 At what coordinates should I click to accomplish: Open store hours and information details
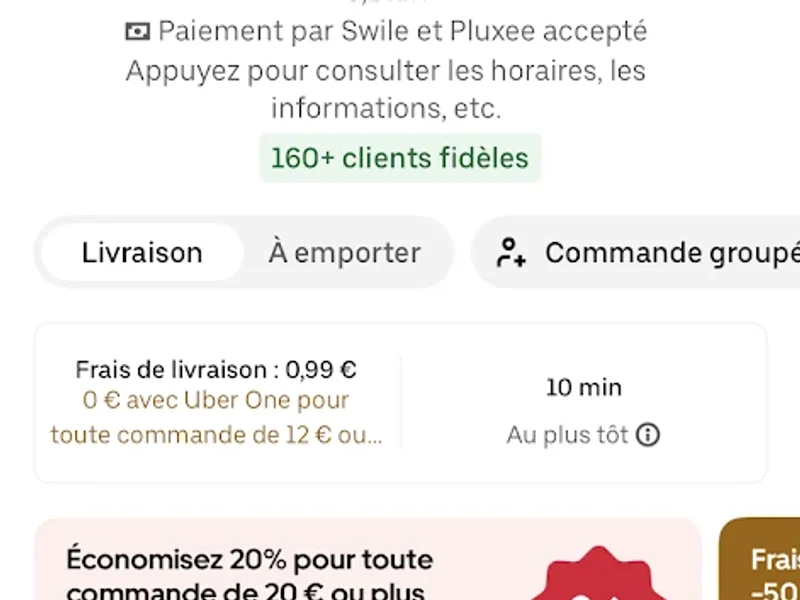coord(385,89)
